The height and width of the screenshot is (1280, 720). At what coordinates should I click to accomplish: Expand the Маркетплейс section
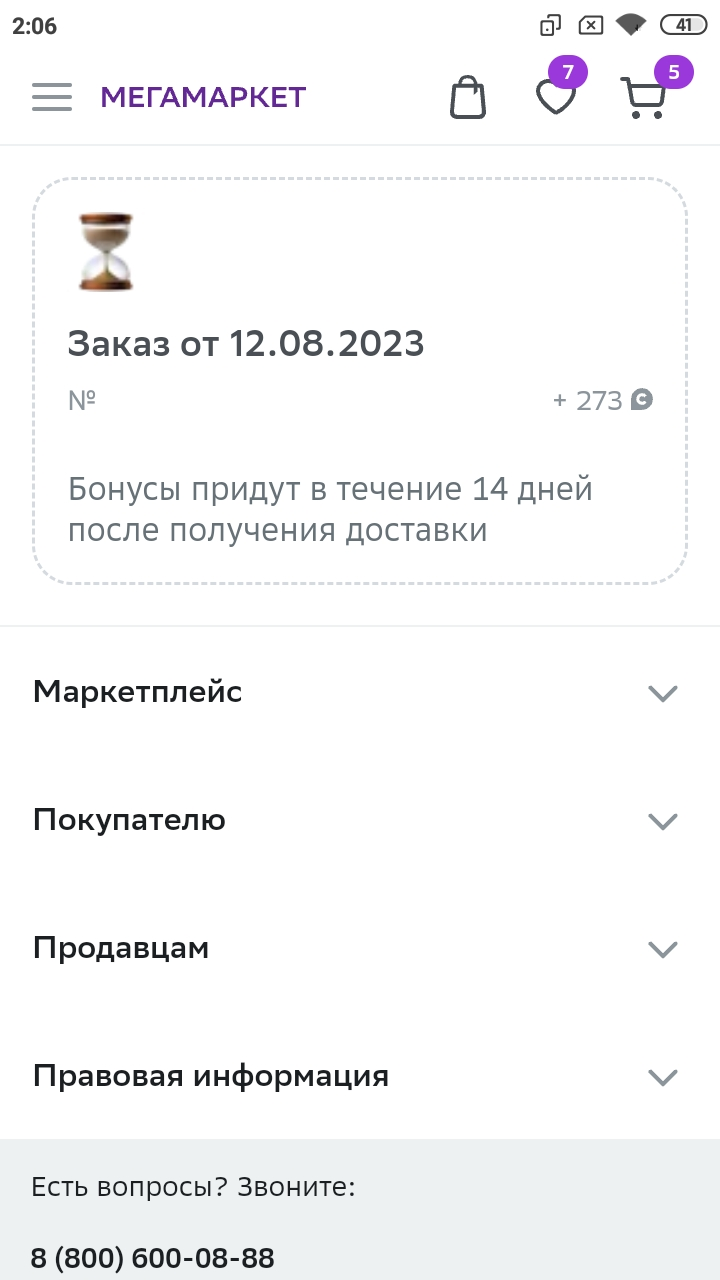click(360, 692)
